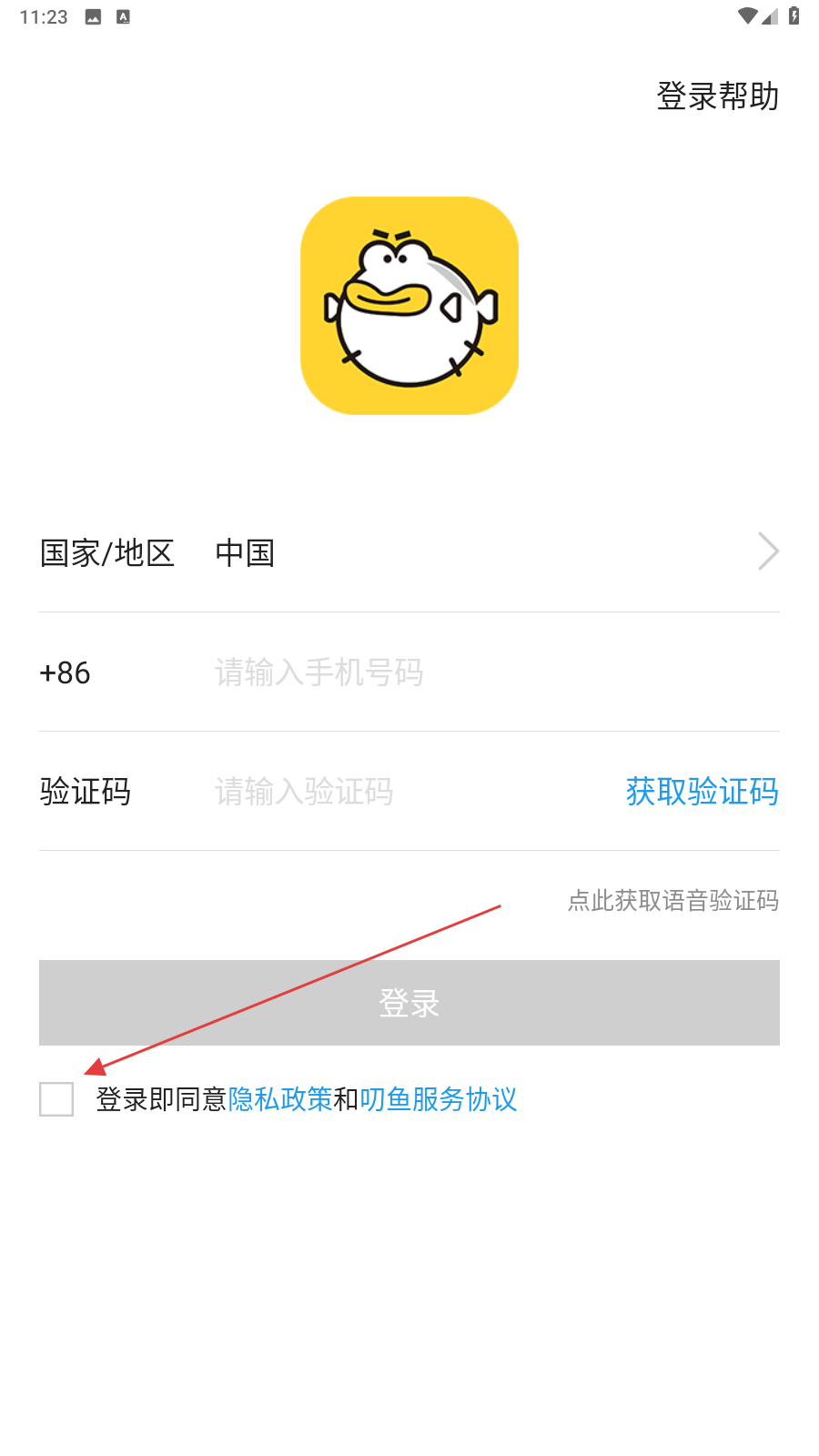Screen dimensions: 819x1456
Task: Open the 叨鱼服务协议 service agreement link
Action: click(x=439, y=1099)
